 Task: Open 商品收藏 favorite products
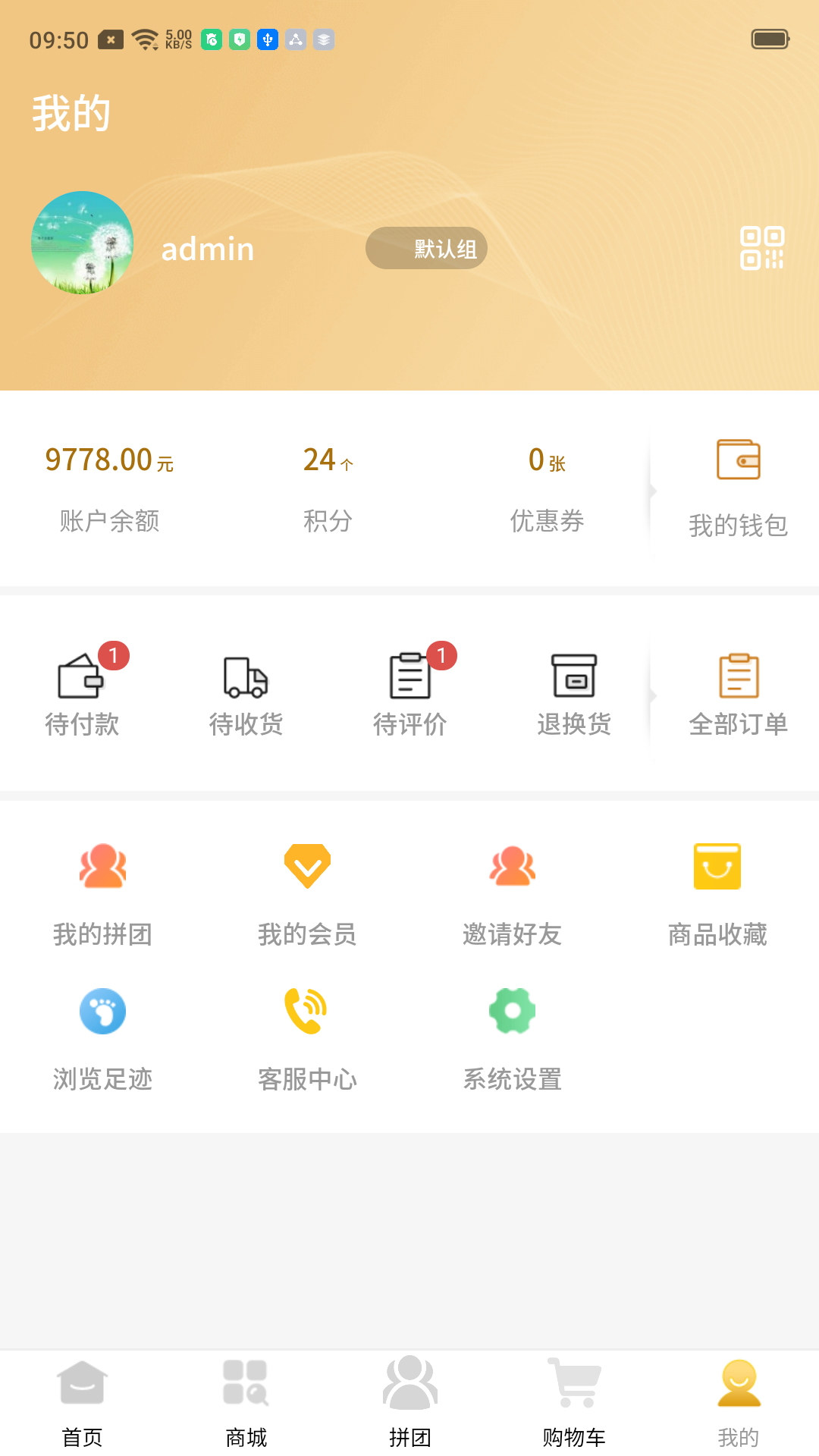717,895
